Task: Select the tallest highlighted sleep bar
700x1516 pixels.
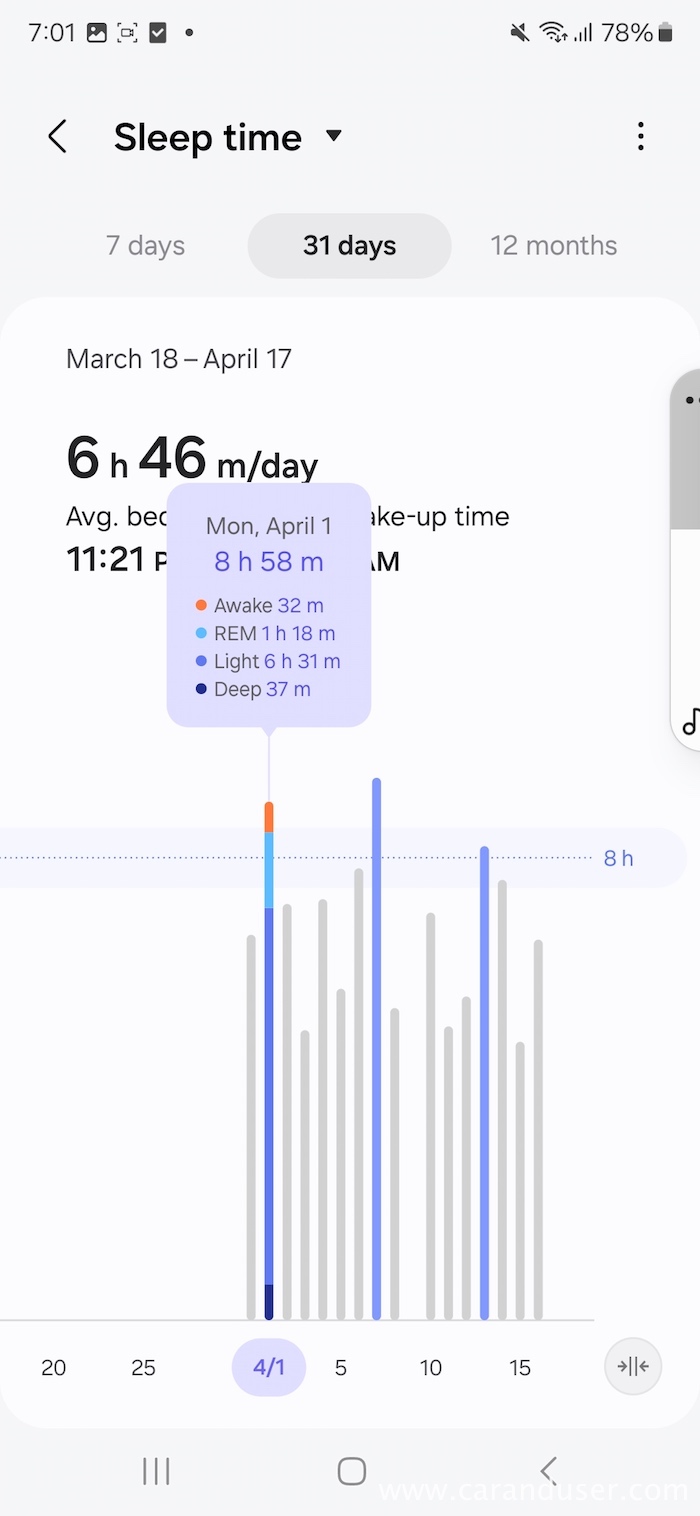Action: click(377, 1048)
